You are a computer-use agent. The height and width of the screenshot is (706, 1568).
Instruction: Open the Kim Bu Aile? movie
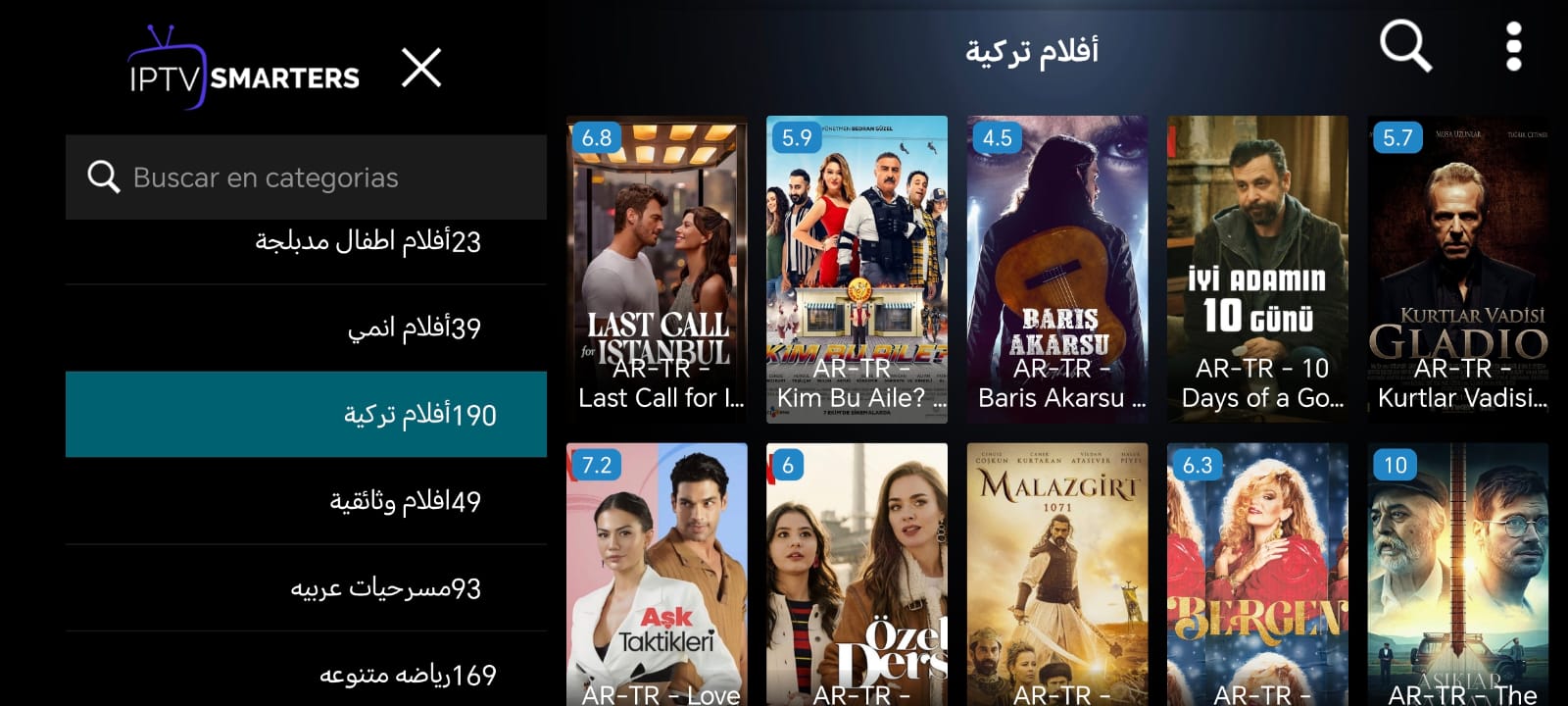857,270
